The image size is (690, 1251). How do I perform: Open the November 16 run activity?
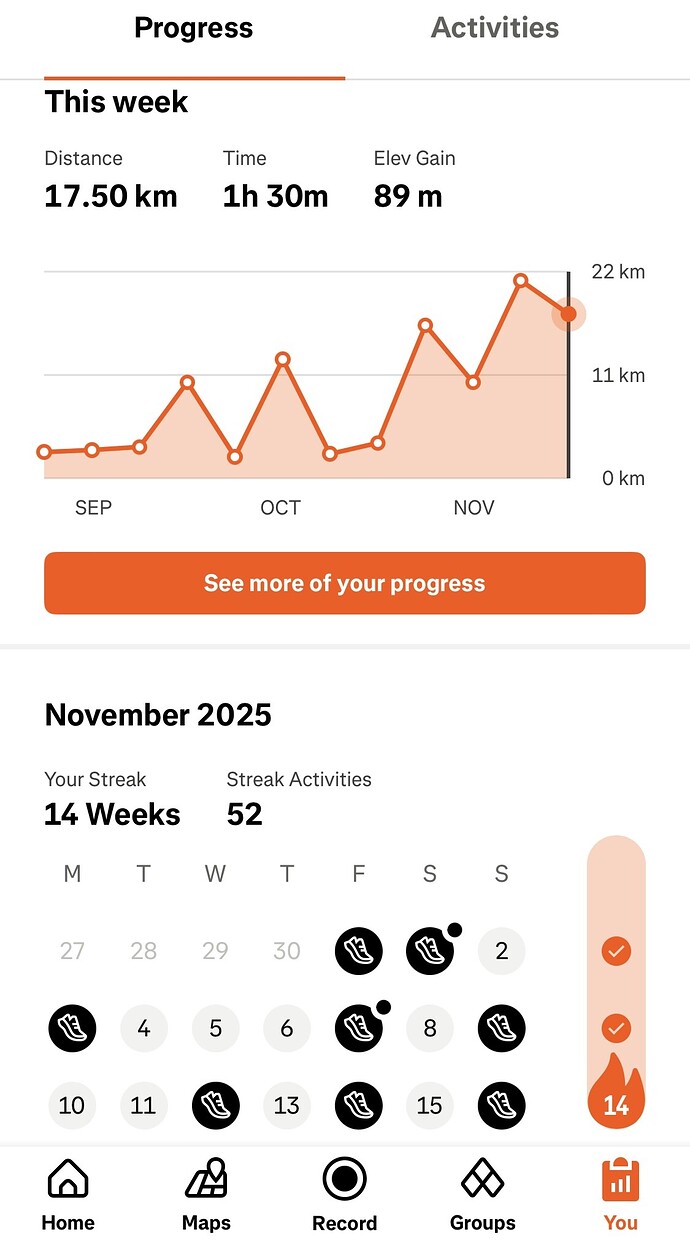click(x=501, y=1105)
